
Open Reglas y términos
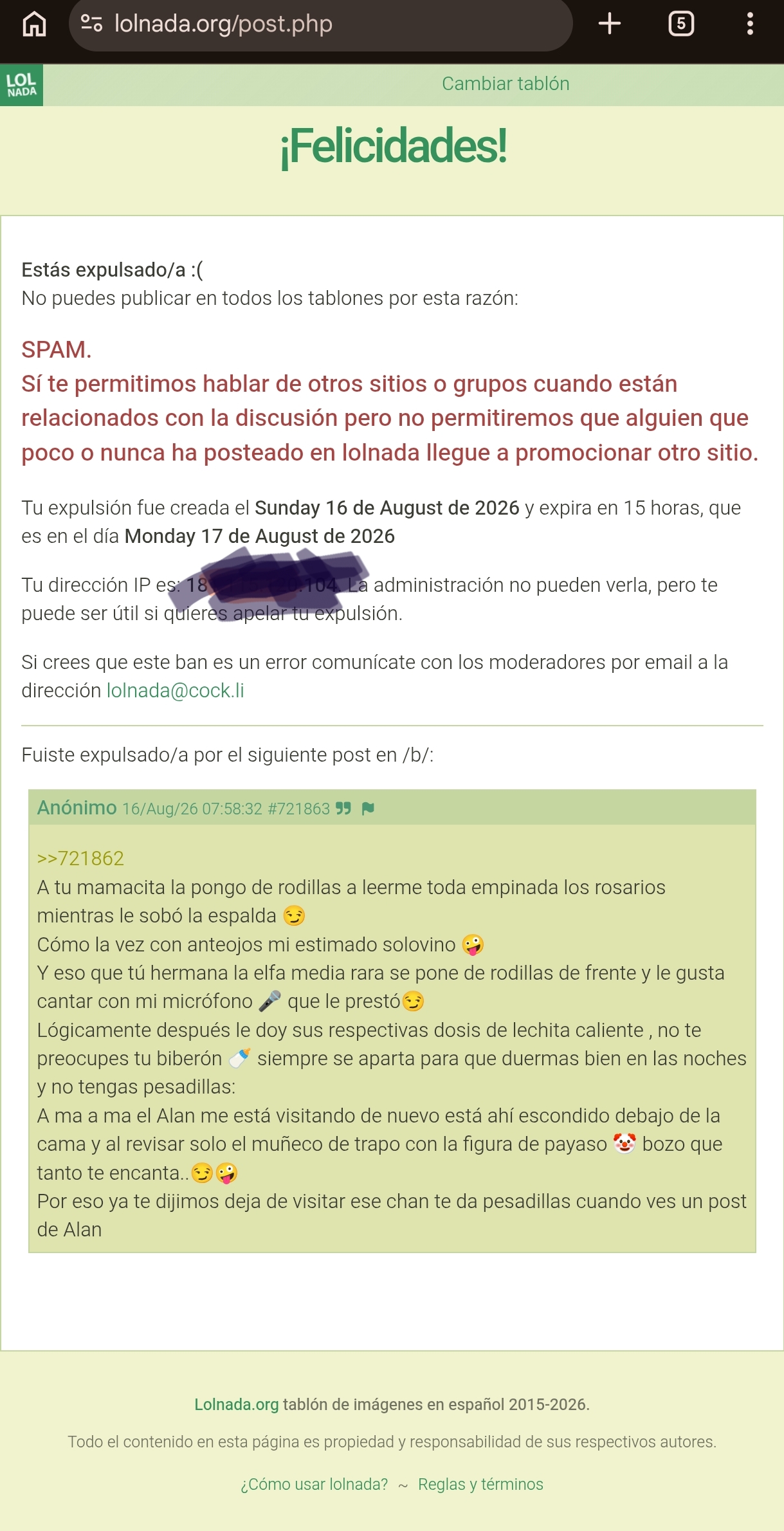click(480, 1484)
